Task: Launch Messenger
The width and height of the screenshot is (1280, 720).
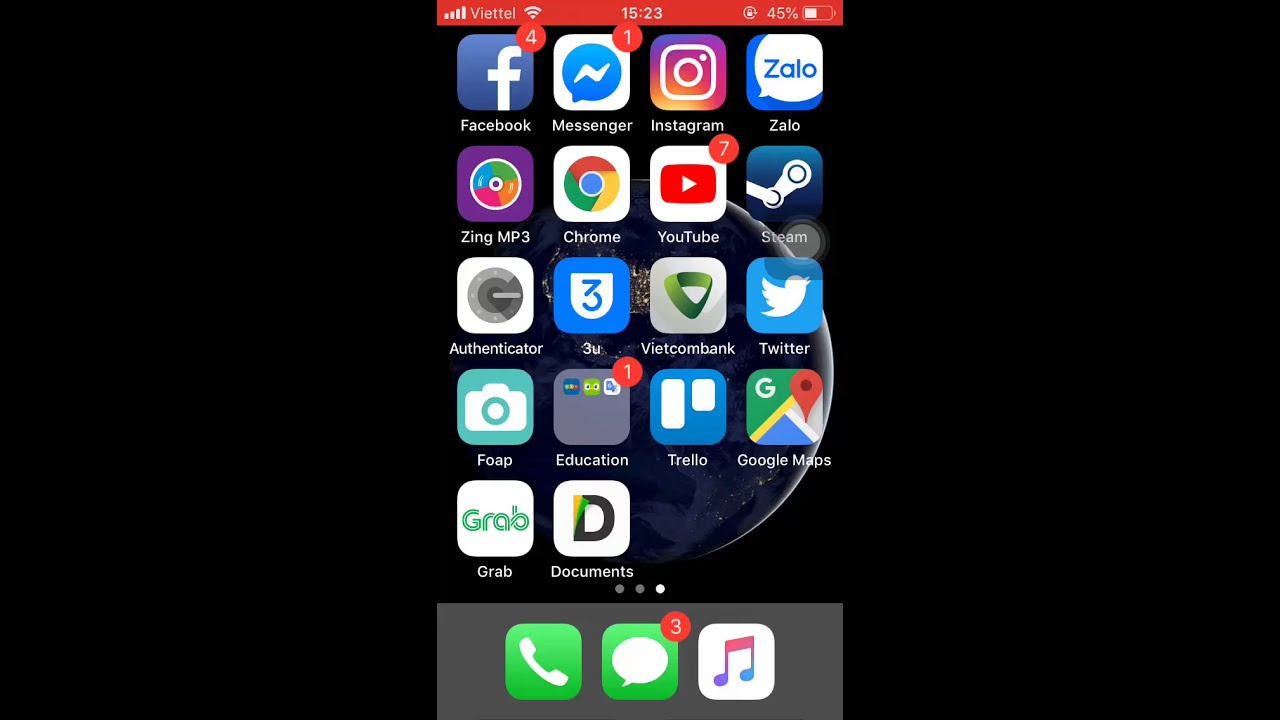Action: (591, 73)
